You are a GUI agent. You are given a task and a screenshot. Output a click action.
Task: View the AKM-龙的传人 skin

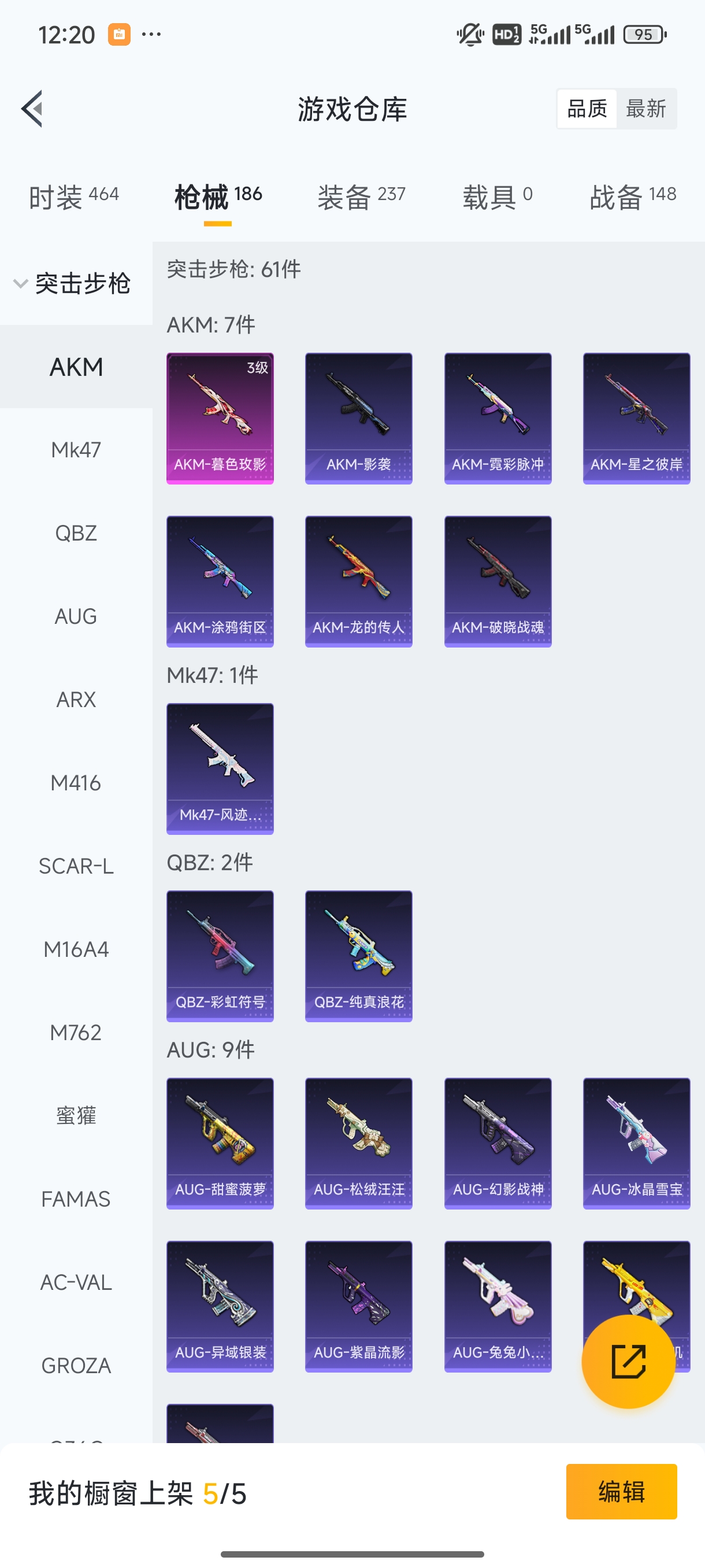(359, 581)
